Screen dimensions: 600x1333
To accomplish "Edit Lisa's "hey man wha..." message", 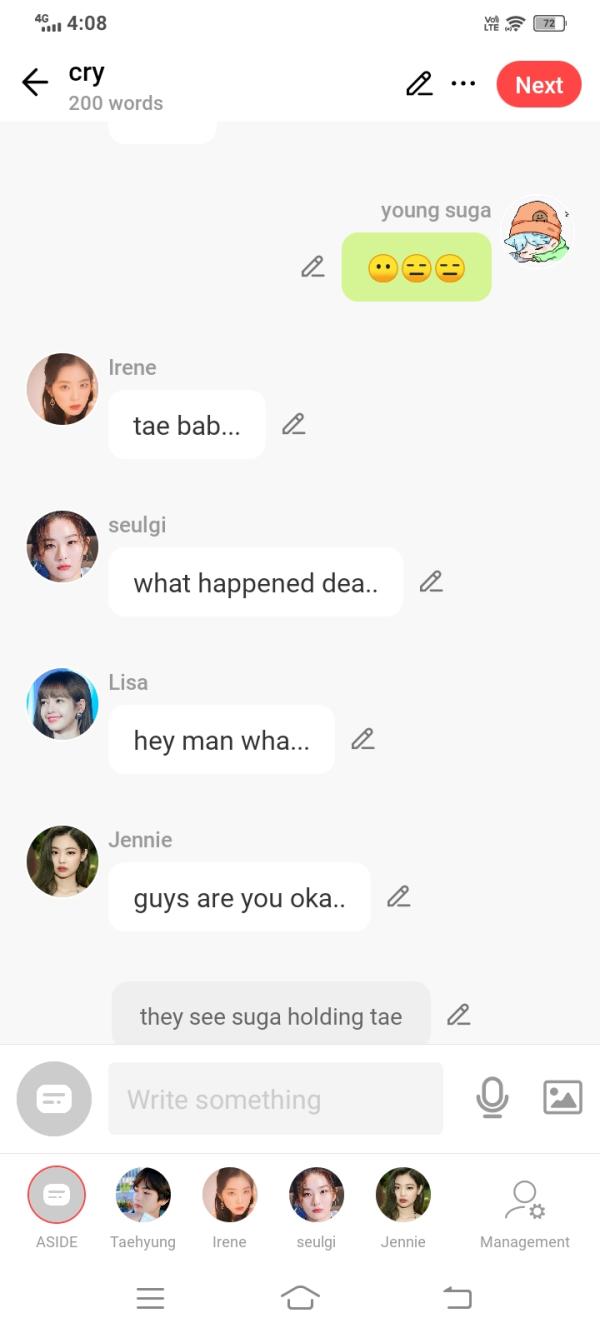I will tap(362, 739).
